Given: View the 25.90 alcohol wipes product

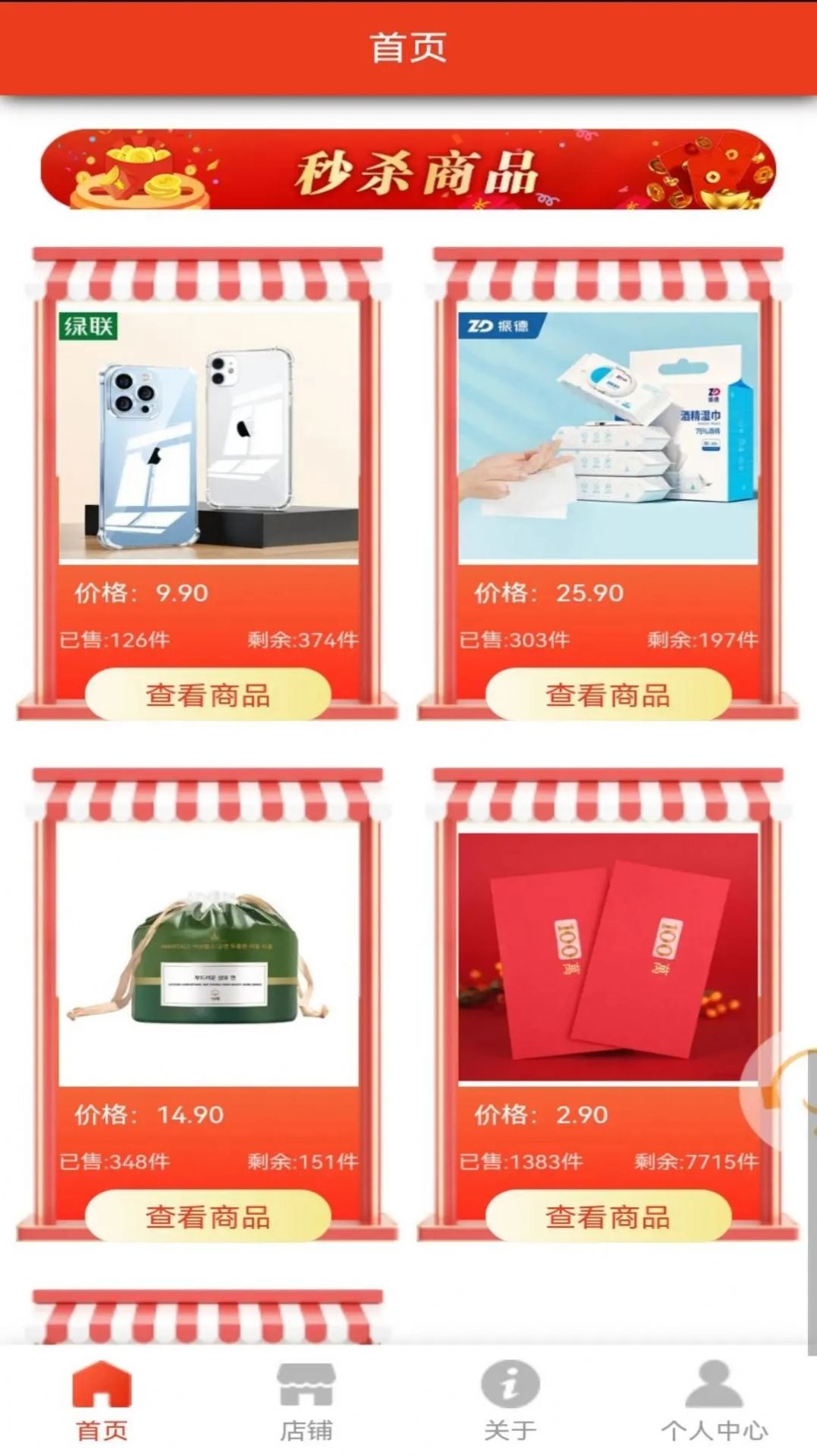Looking at the screenshot, I should (x=608, y=694).
